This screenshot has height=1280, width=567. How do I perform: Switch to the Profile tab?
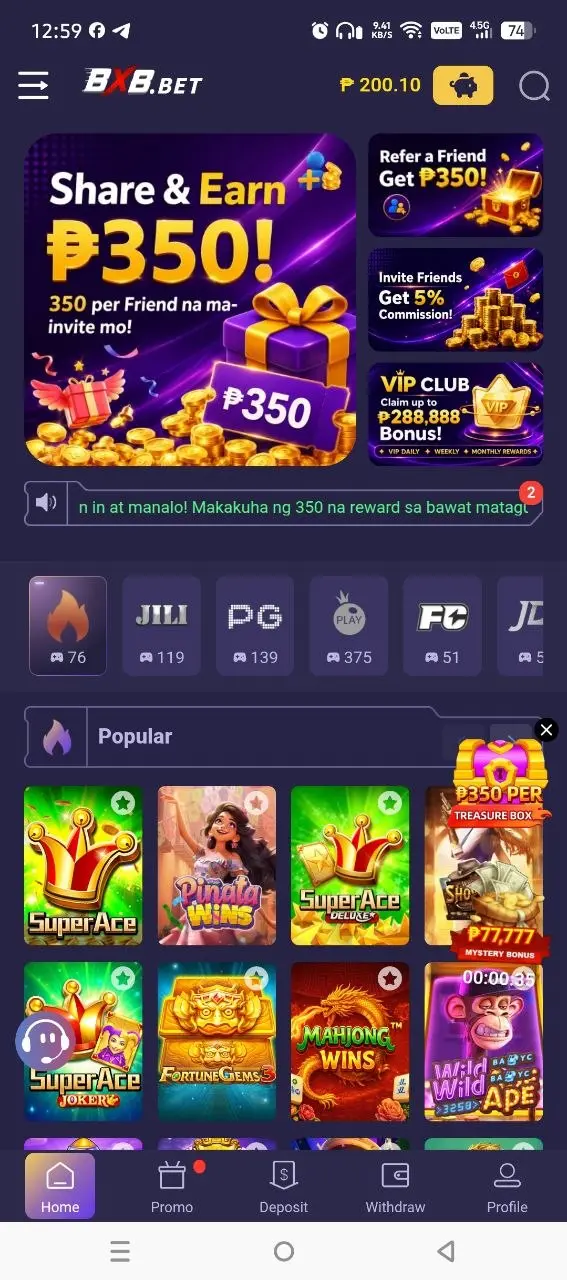click(x=507, y=1187)
